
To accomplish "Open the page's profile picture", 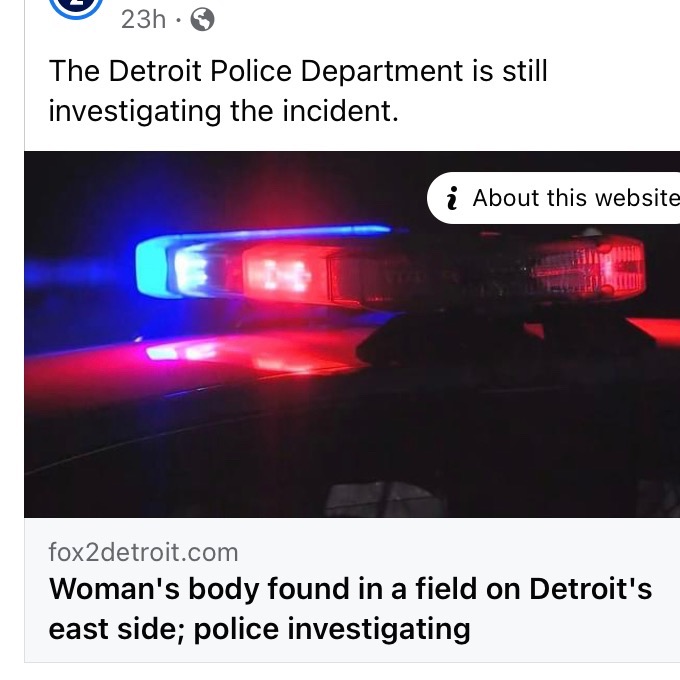I will point(76,6).
